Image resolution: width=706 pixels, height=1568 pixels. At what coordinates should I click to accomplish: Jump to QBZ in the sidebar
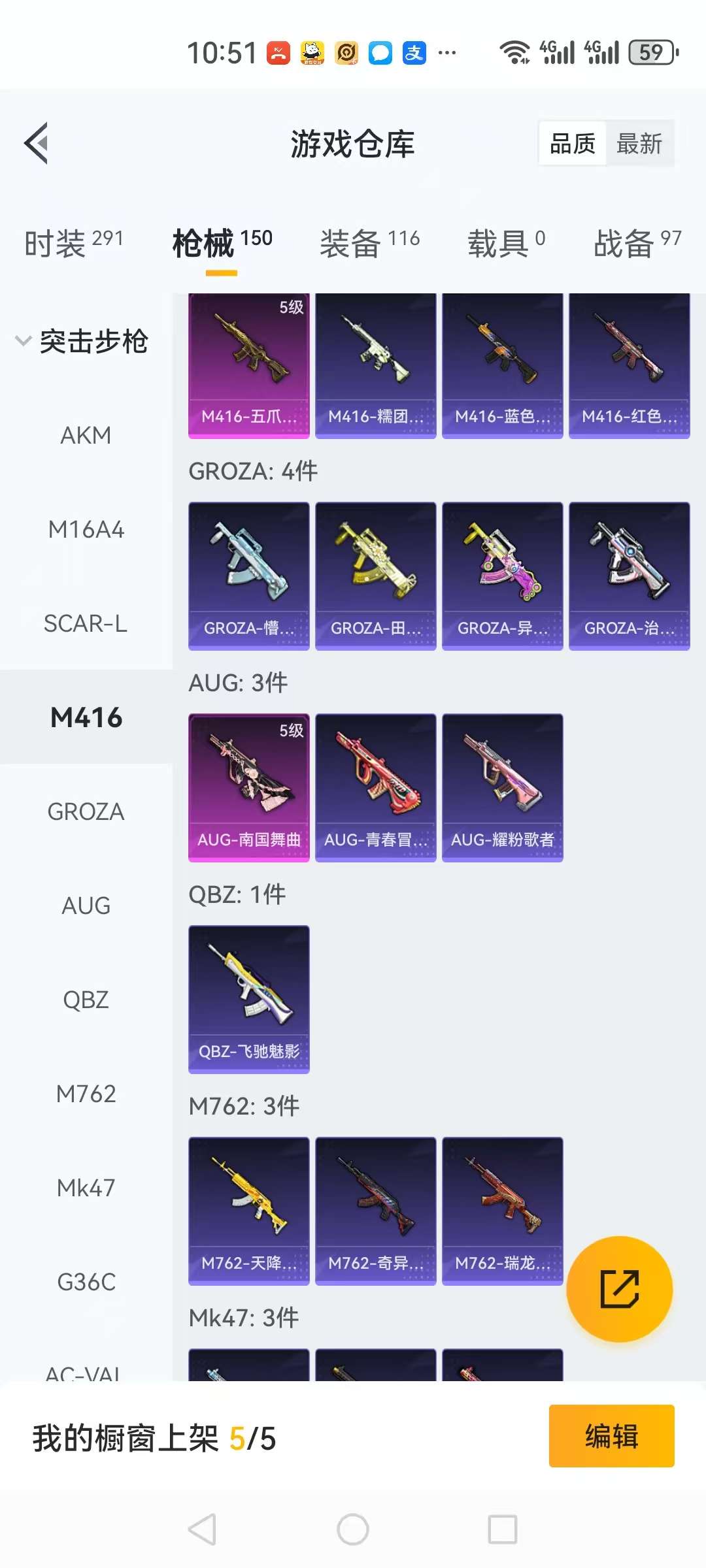86,1000
